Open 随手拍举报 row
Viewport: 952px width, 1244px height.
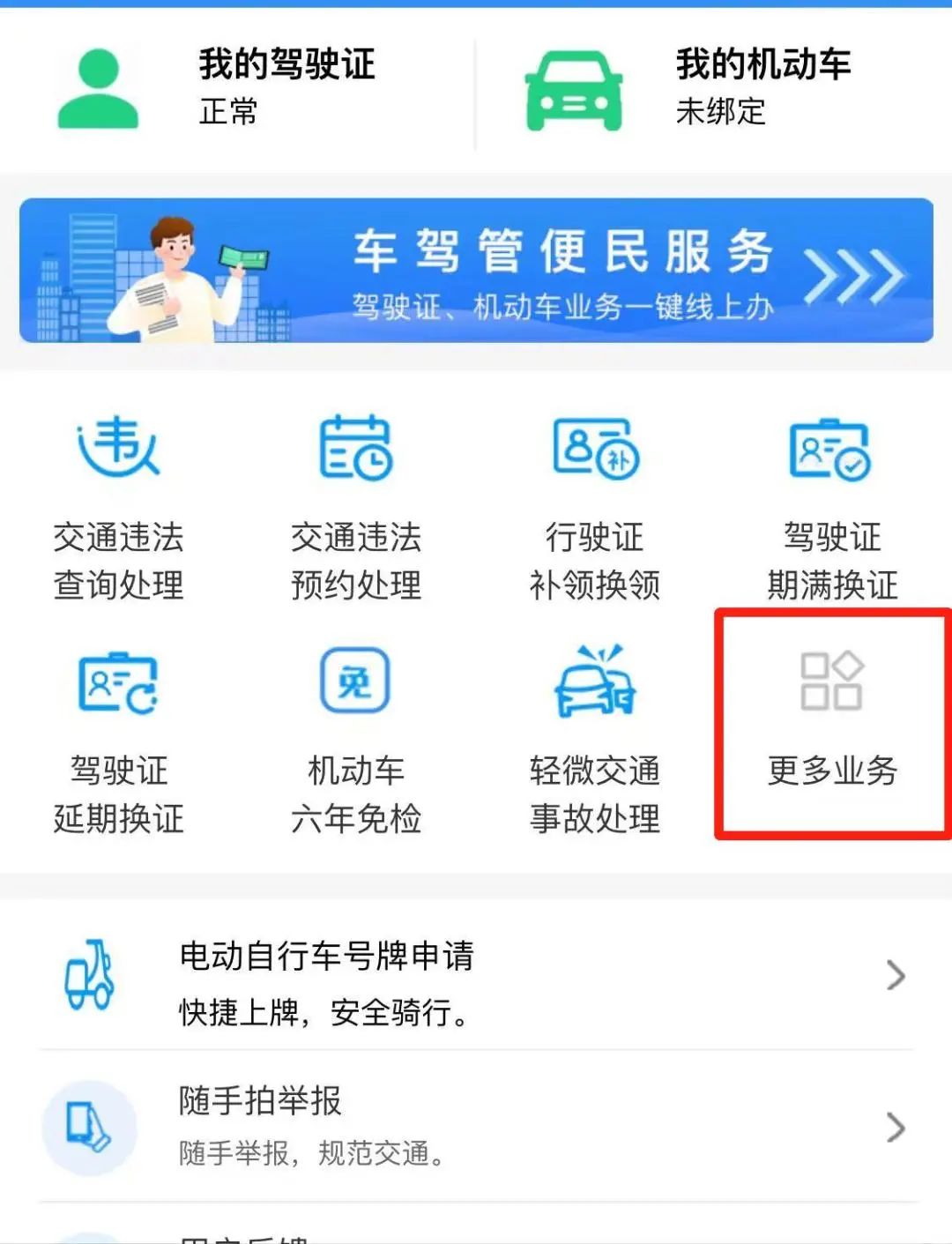[476, 1127]
